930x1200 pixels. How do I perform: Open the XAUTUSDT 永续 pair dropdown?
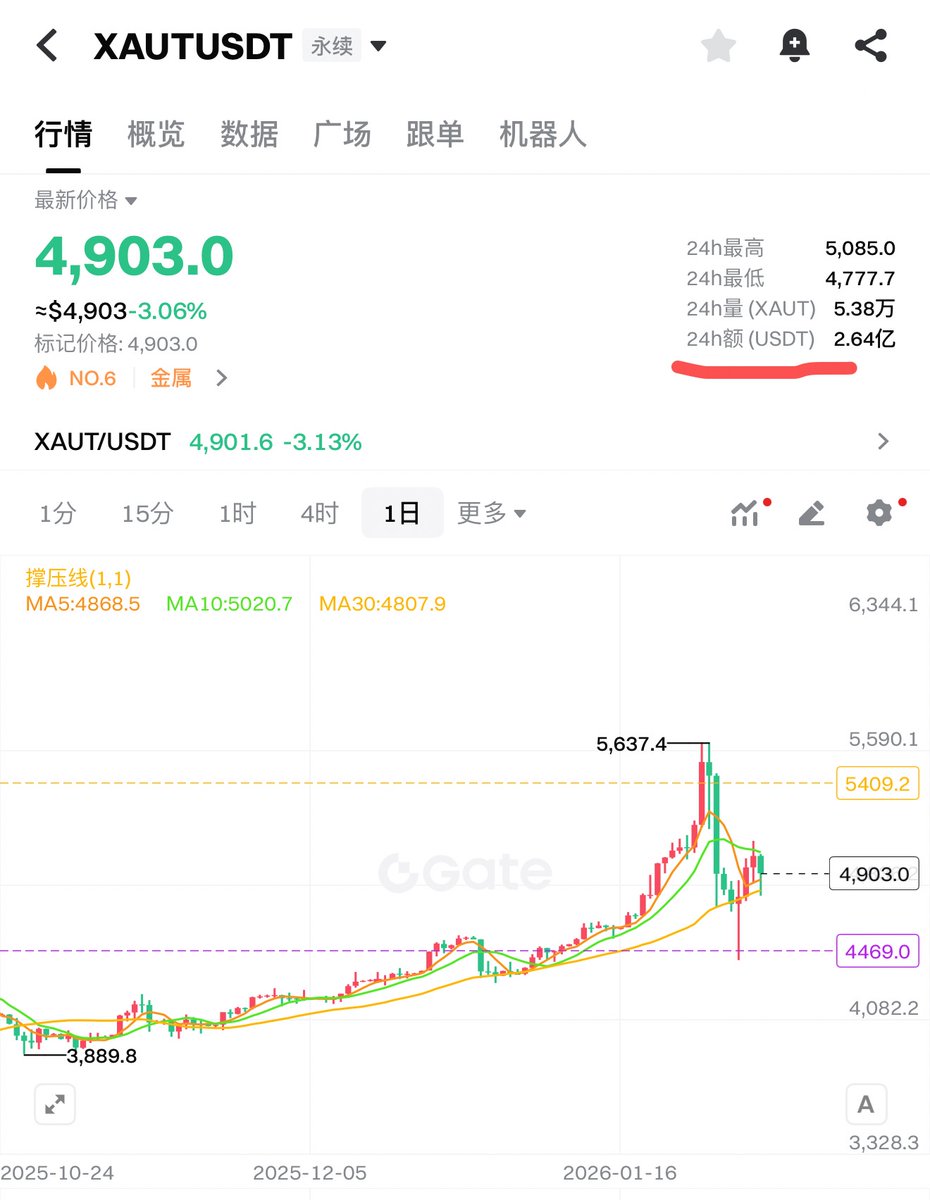pyautogui.click(x=378, y=46)
